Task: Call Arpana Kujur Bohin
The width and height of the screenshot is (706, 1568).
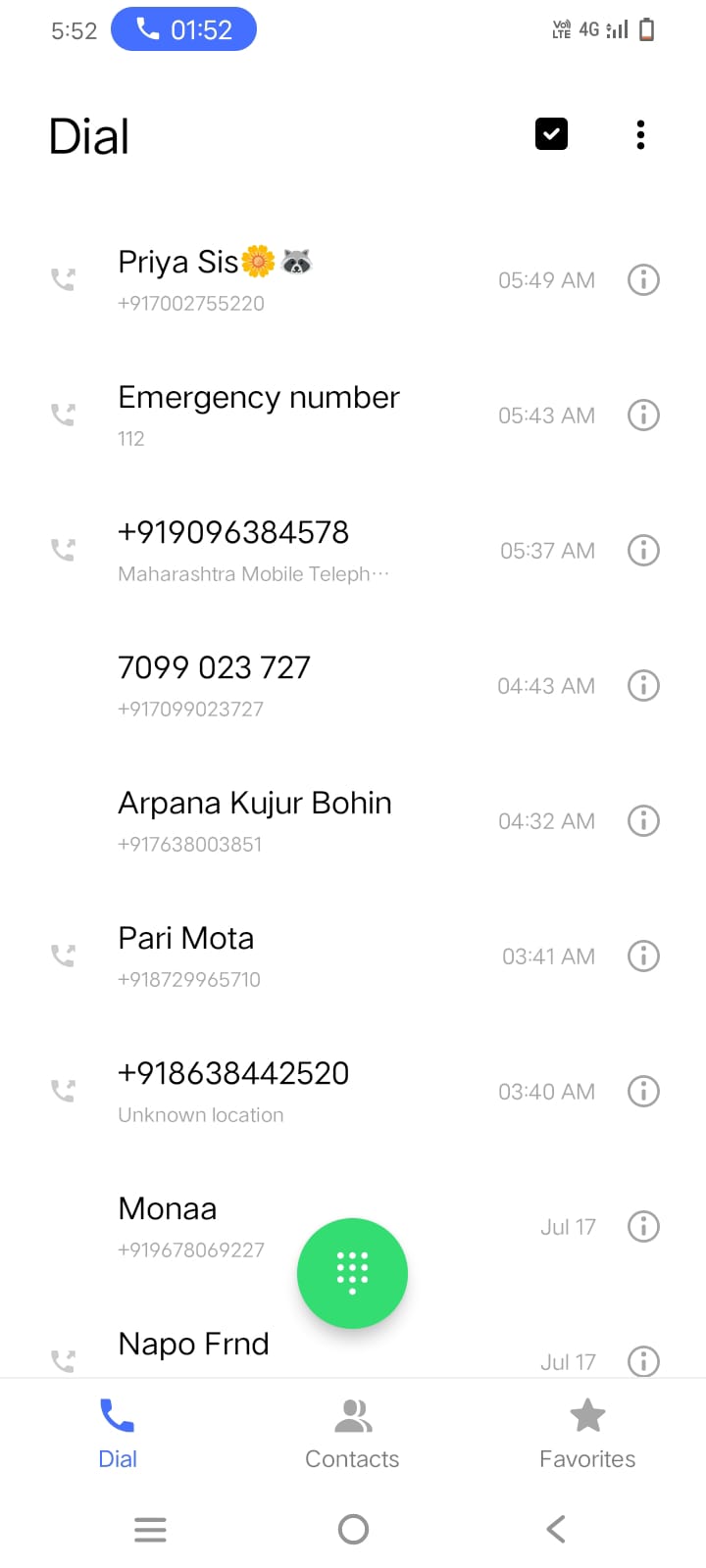Action: pyautogui.click(x=324, y=821)
